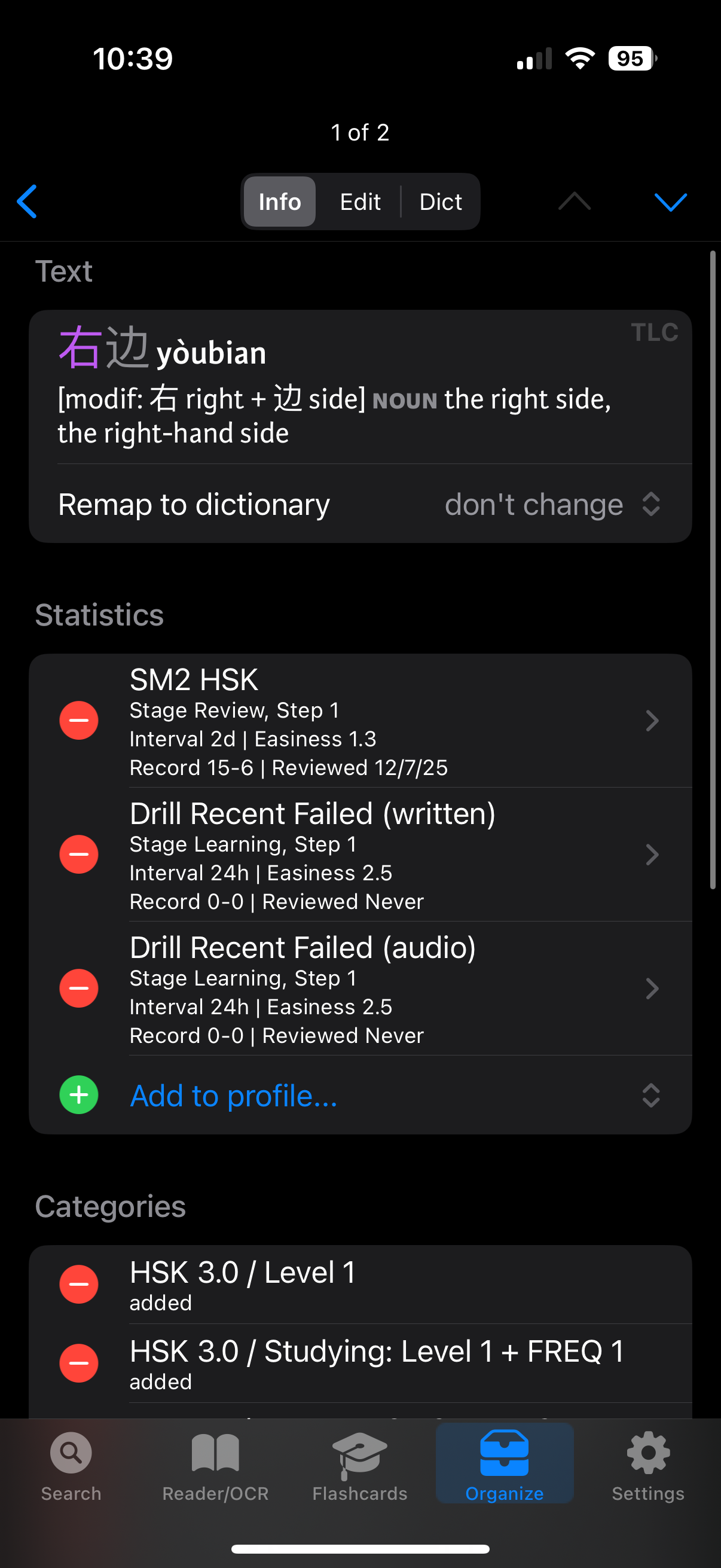Go to the next card with down chevron
This screenshot has height=1568, width=721.
point(670,202)
